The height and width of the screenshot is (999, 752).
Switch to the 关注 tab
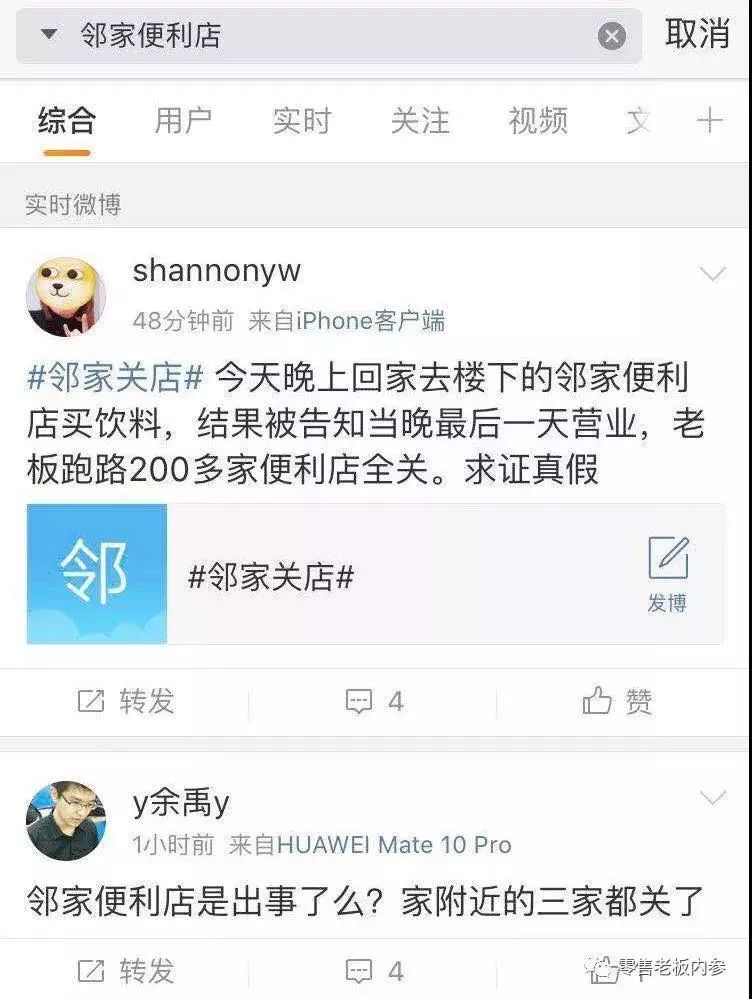click(419, 121)
